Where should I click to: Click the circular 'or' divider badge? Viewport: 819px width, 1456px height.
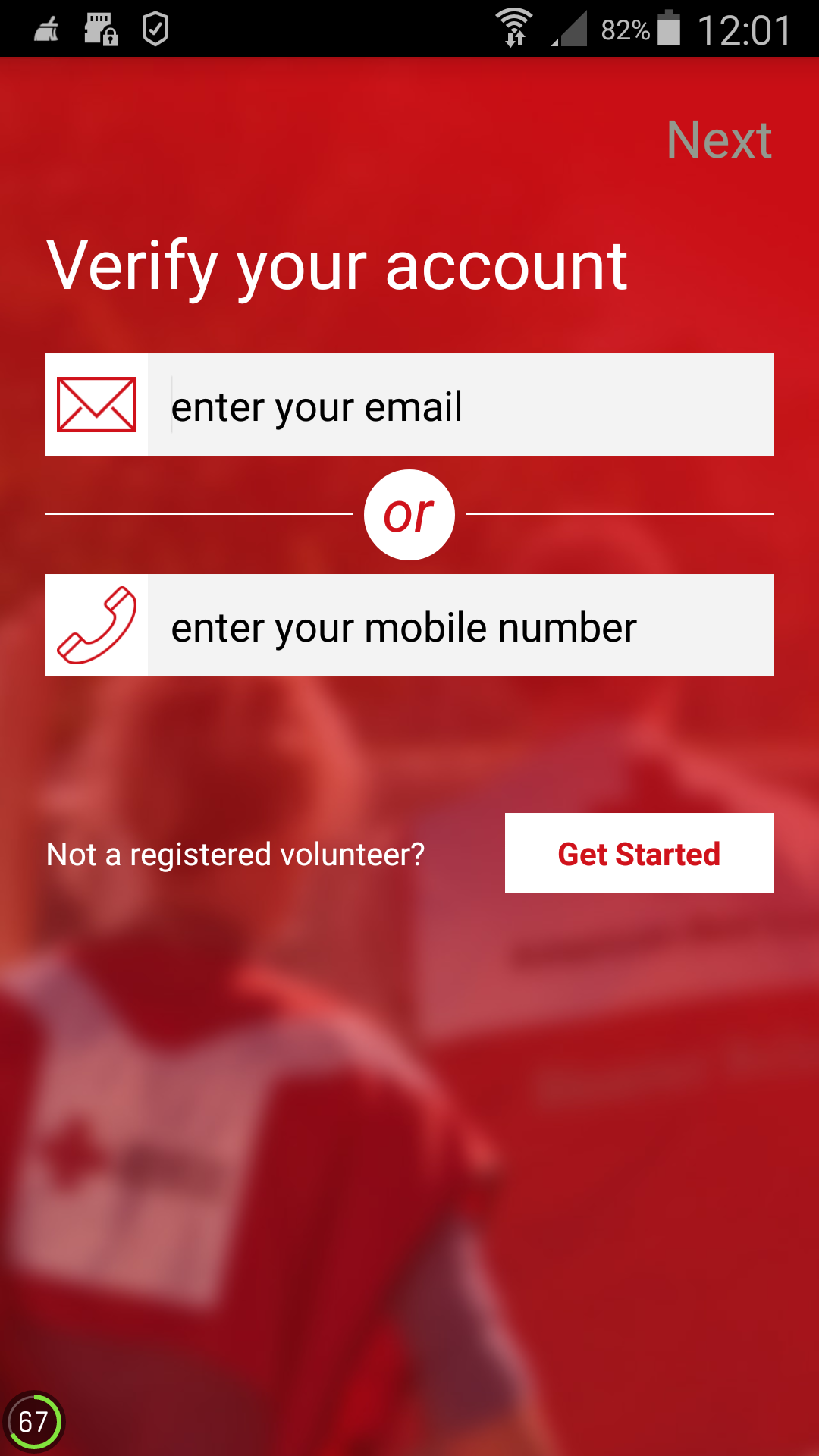pyautogui.click(x=409, y=514)
